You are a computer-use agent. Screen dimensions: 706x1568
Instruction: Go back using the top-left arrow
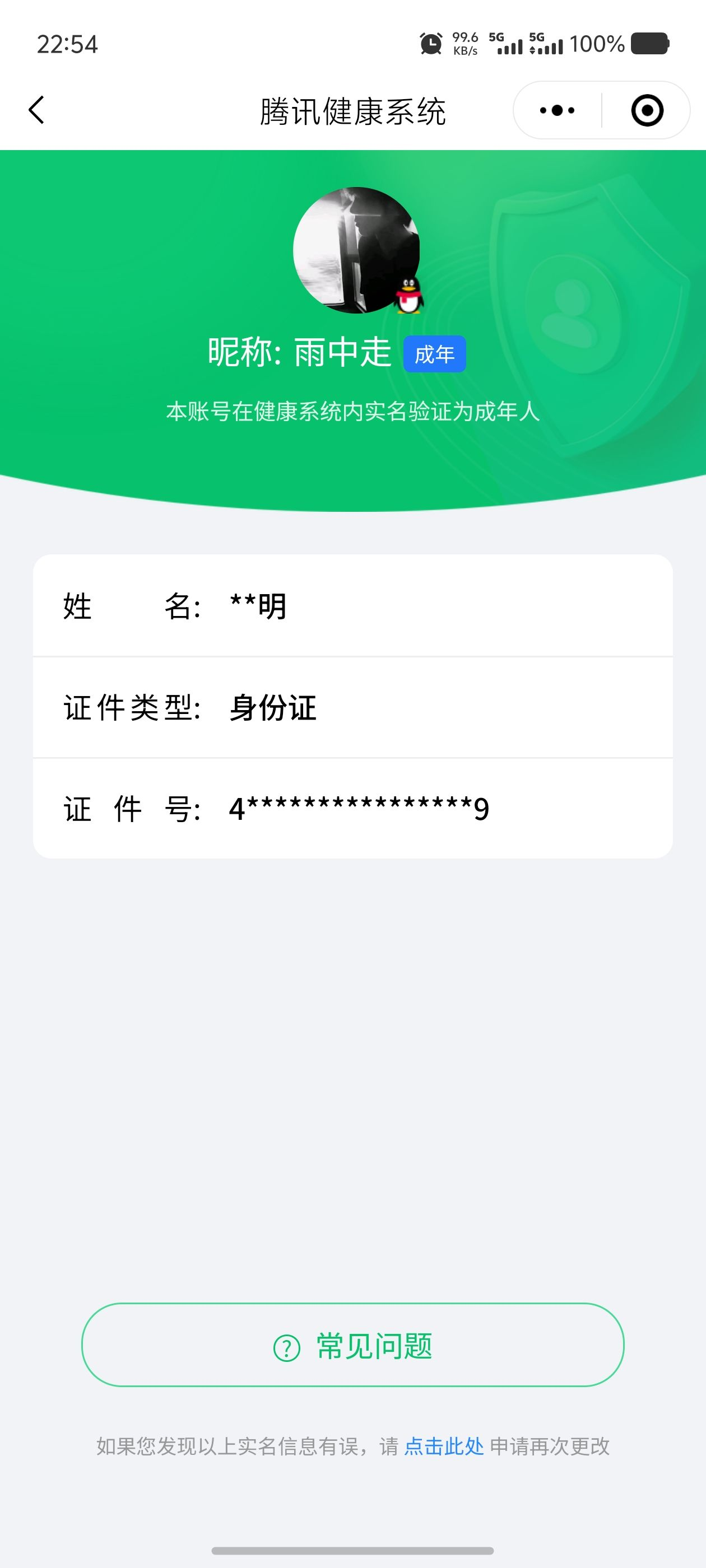click(x=36, y=110)
